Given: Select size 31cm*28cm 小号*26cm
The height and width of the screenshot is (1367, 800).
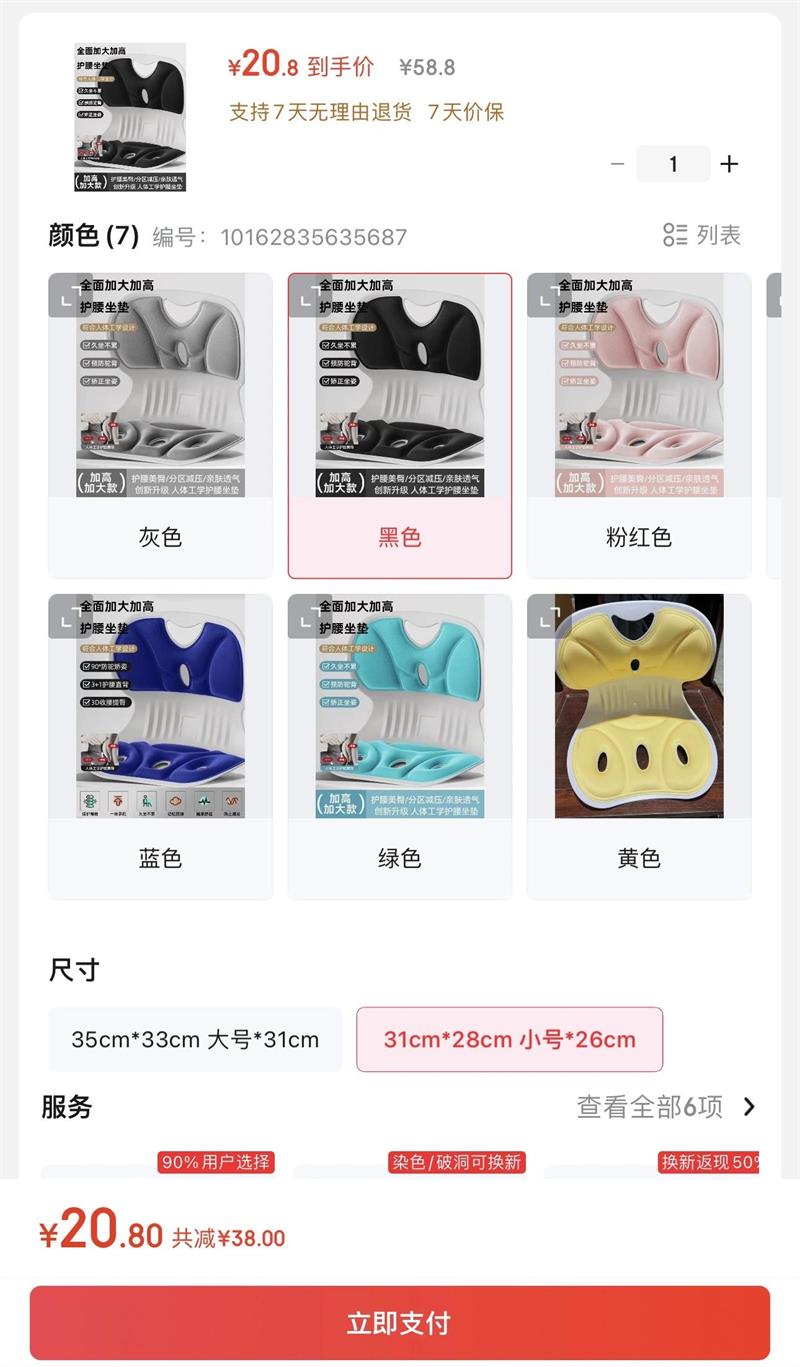Looking at the screenshot, I should pos(509,1039).
